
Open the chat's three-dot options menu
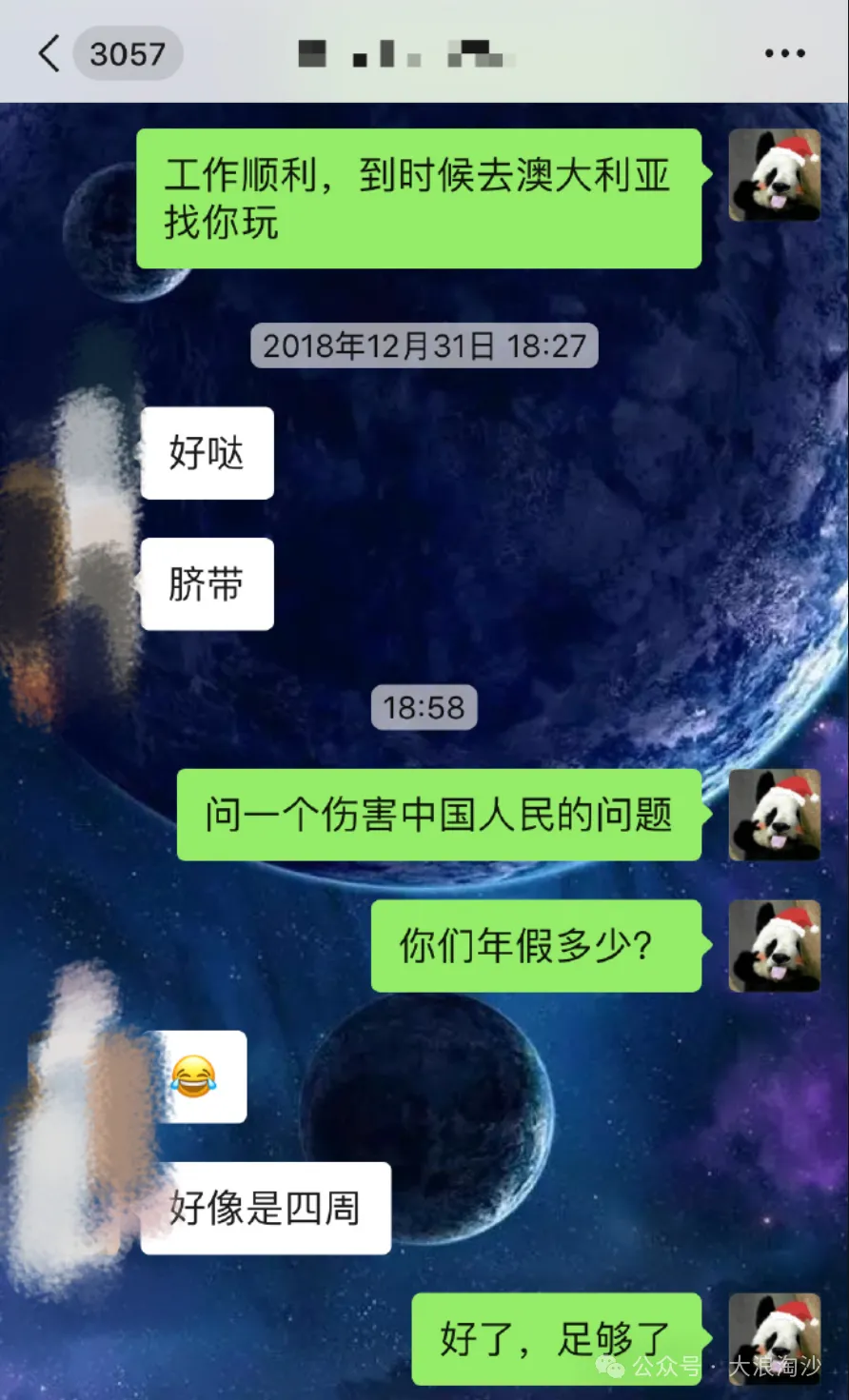tap(784, 53)
